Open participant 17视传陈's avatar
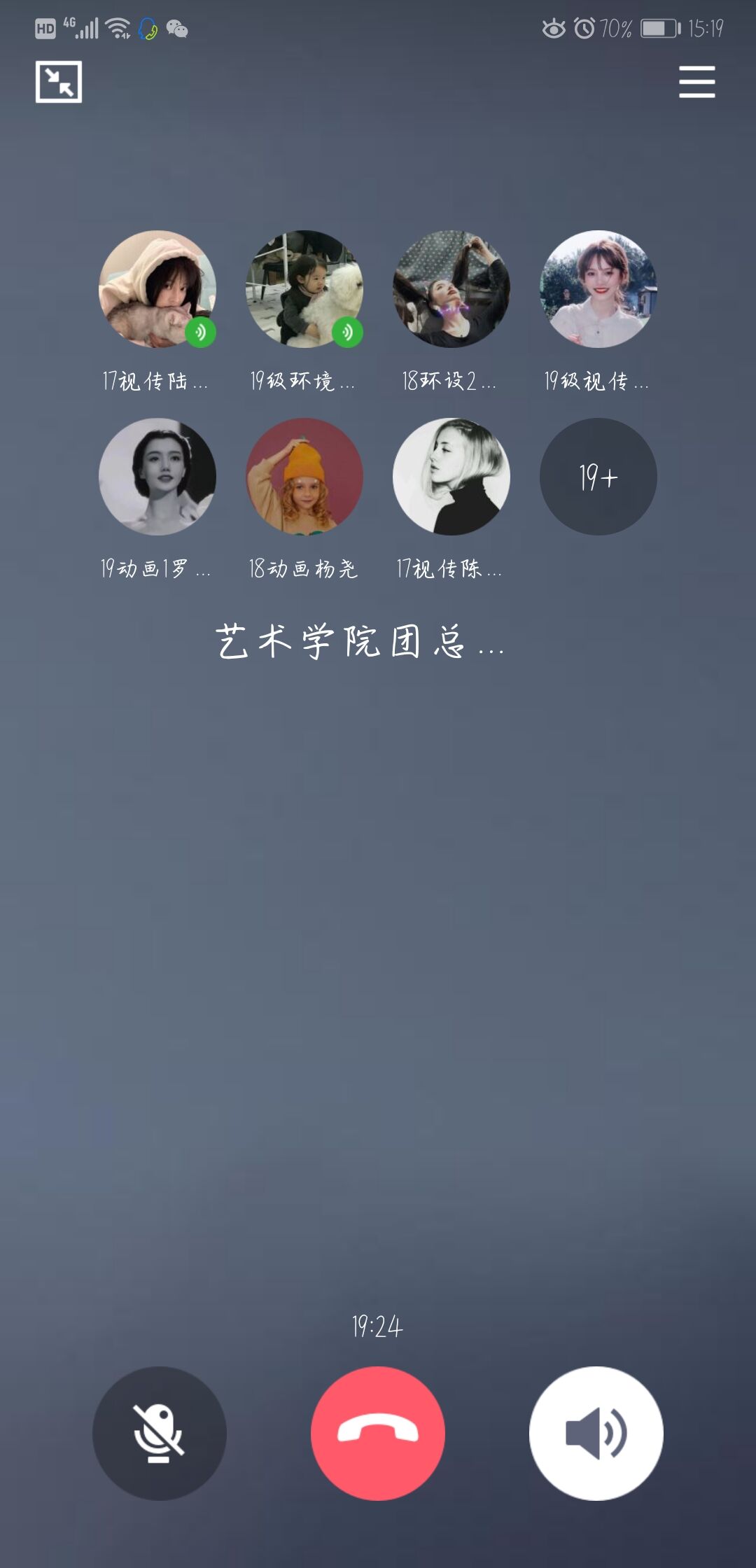756x1568 pixels. [451, 477]
